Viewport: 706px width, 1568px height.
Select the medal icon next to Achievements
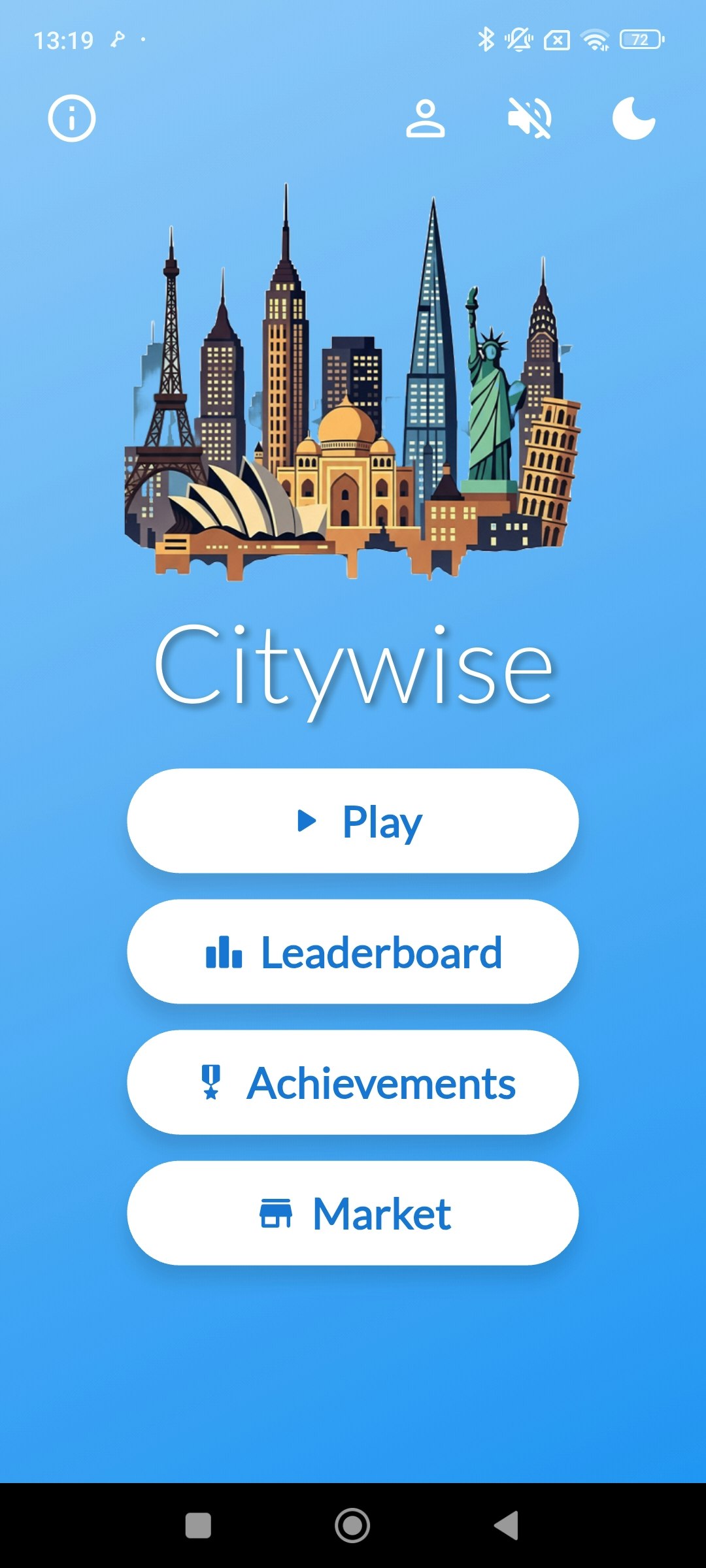tap(212, 1083)
